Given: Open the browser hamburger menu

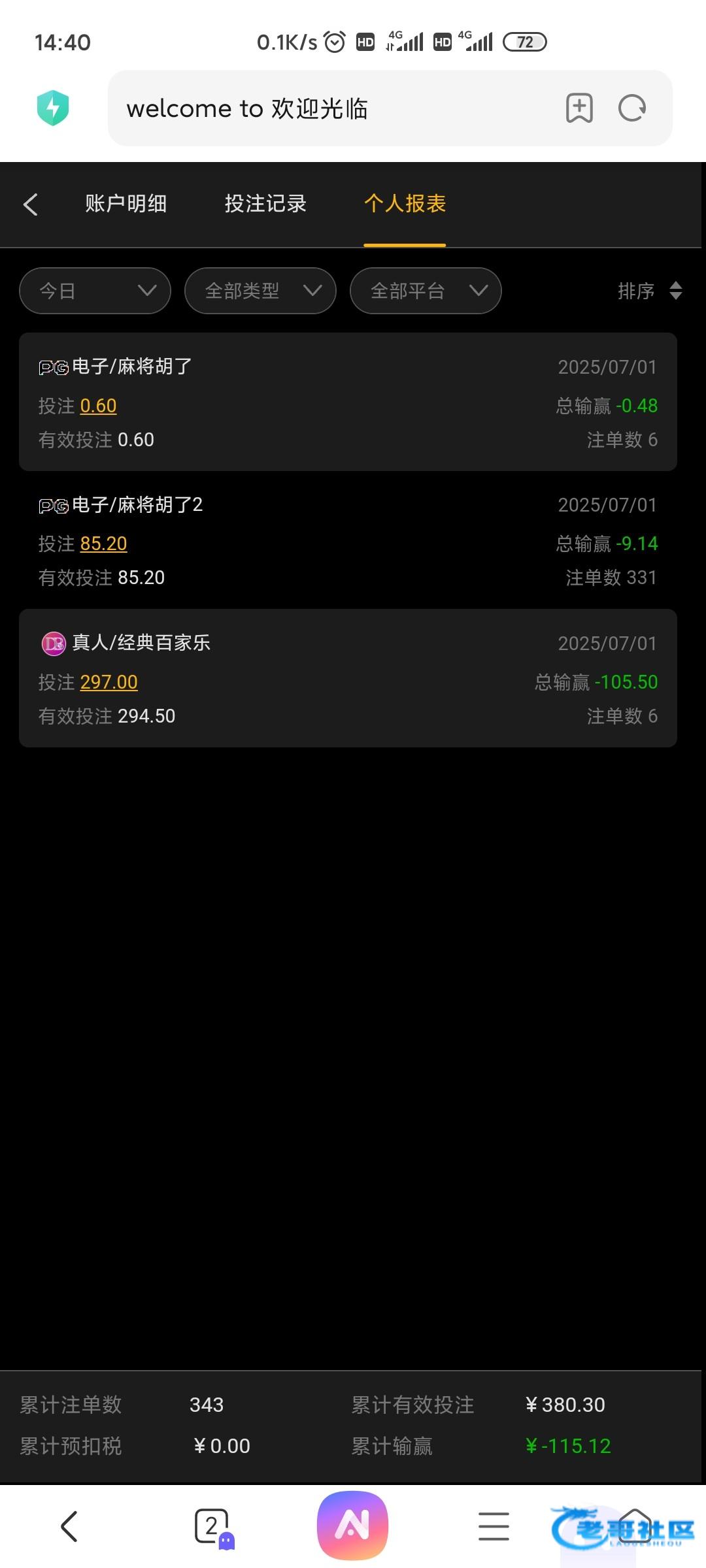Looking at the screenshot, I should point(494,1527).
